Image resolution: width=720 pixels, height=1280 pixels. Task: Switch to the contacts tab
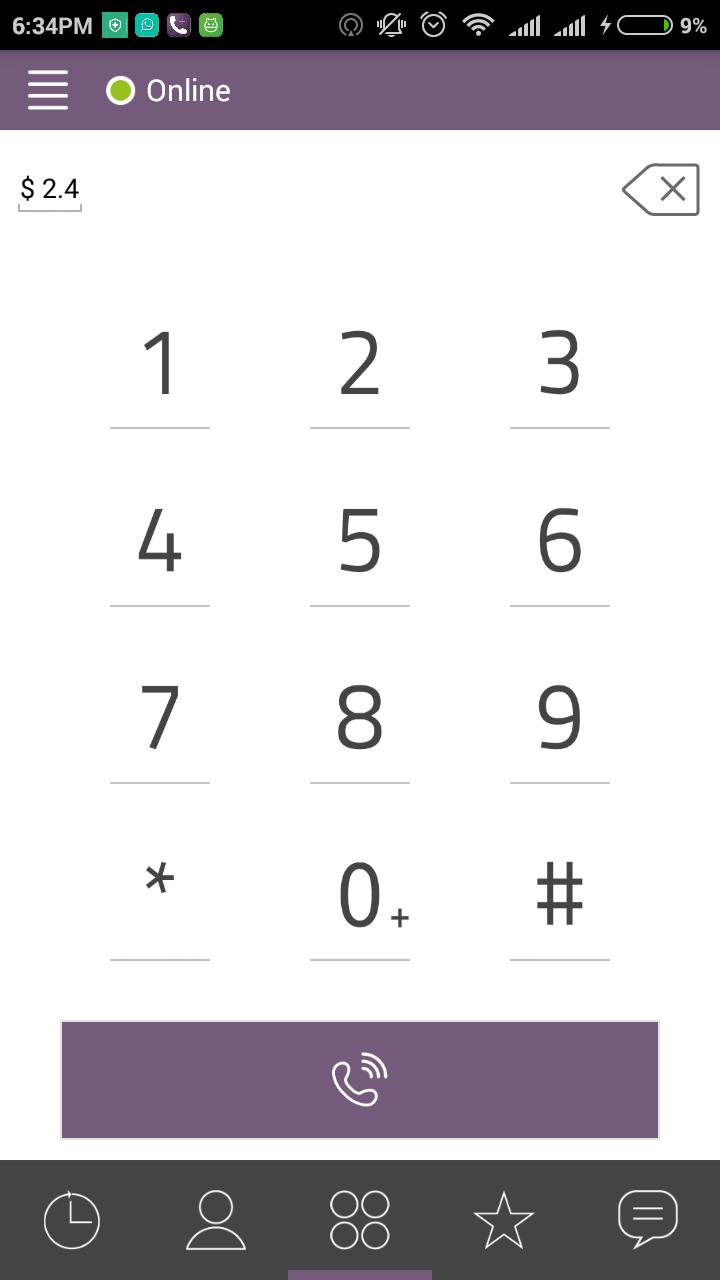pyautogui.click(x=216, y=1220)
